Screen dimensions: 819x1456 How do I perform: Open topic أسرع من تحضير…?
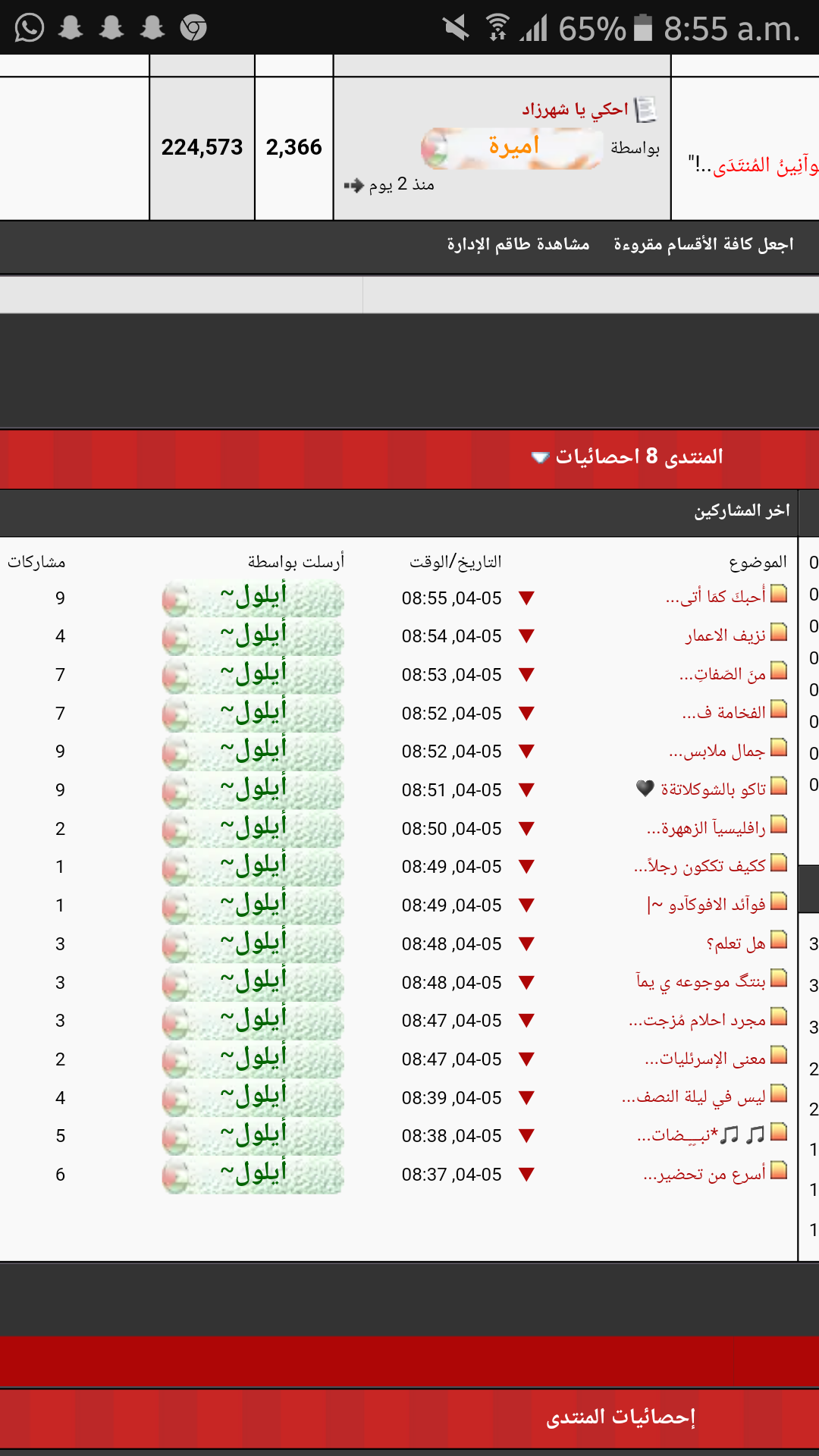[x=704, y=1174]
